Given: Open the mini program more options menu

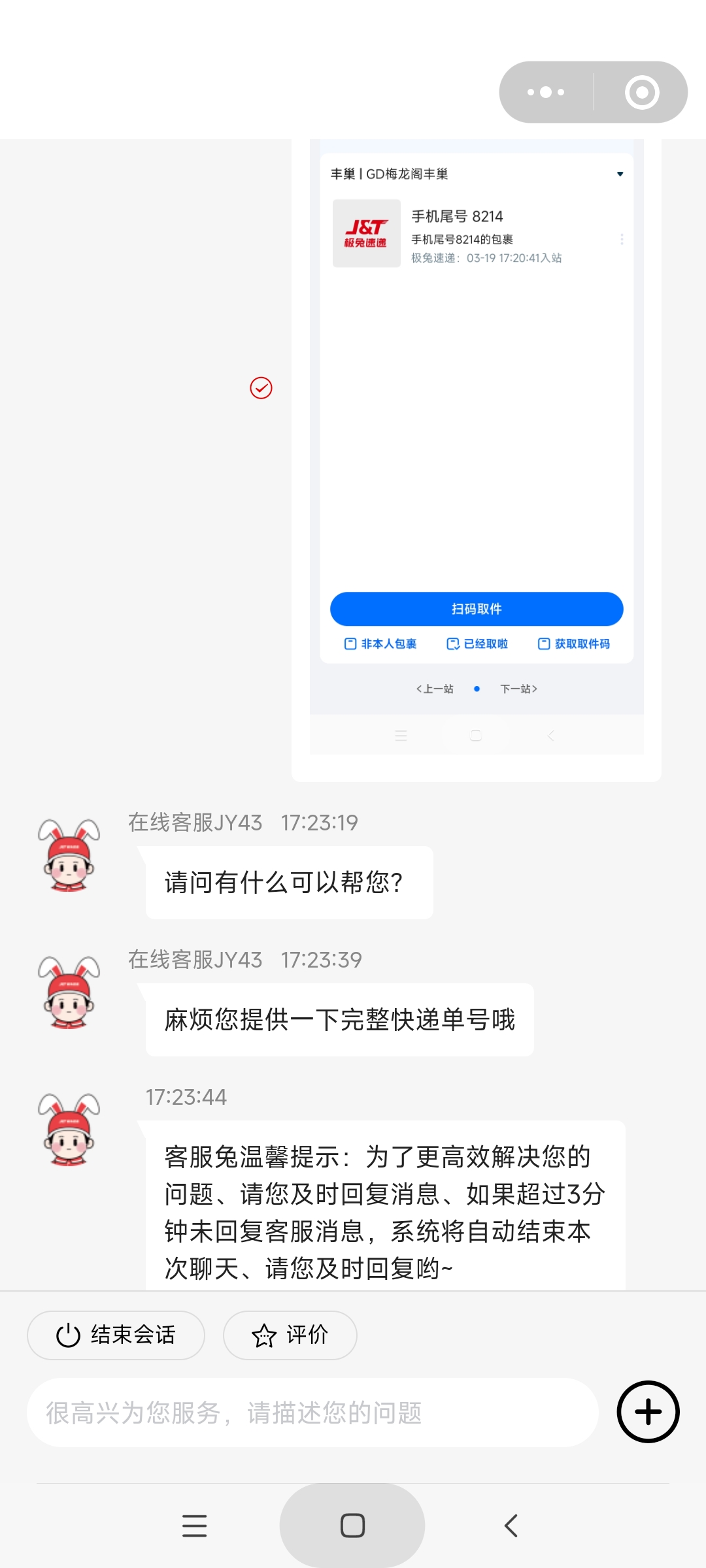Looking at the screenshot, I should click(546, 92).
